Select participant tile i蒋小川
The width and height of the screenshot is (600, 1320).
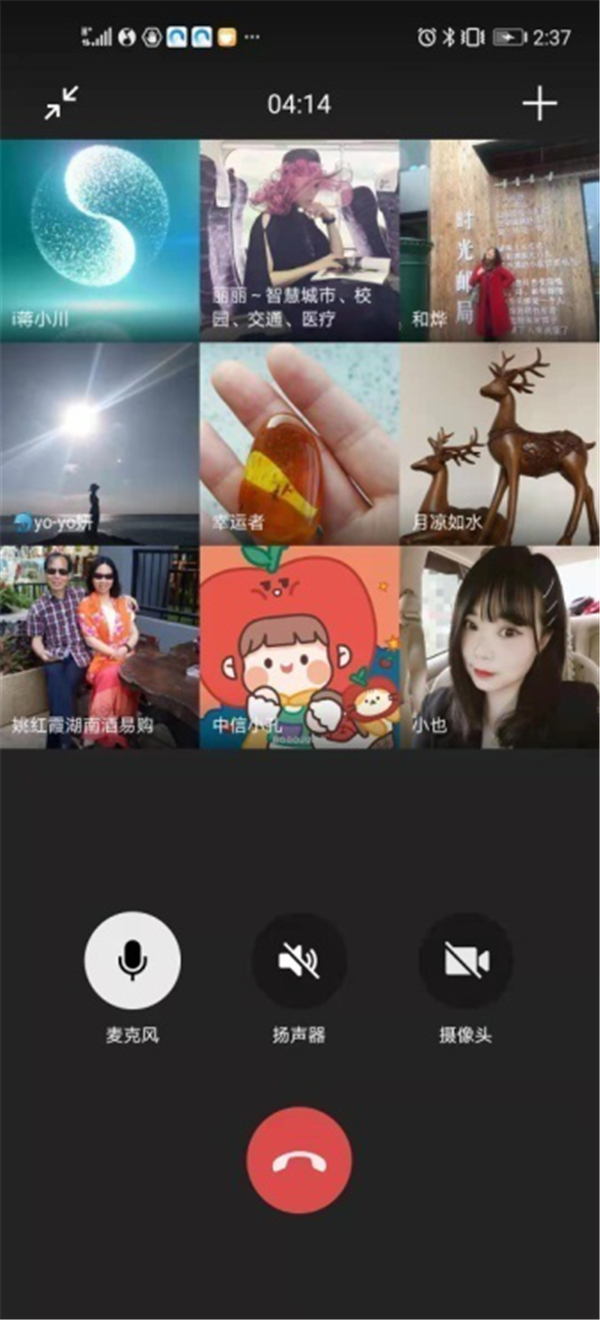pyautogui.click(x=100, y=240)
